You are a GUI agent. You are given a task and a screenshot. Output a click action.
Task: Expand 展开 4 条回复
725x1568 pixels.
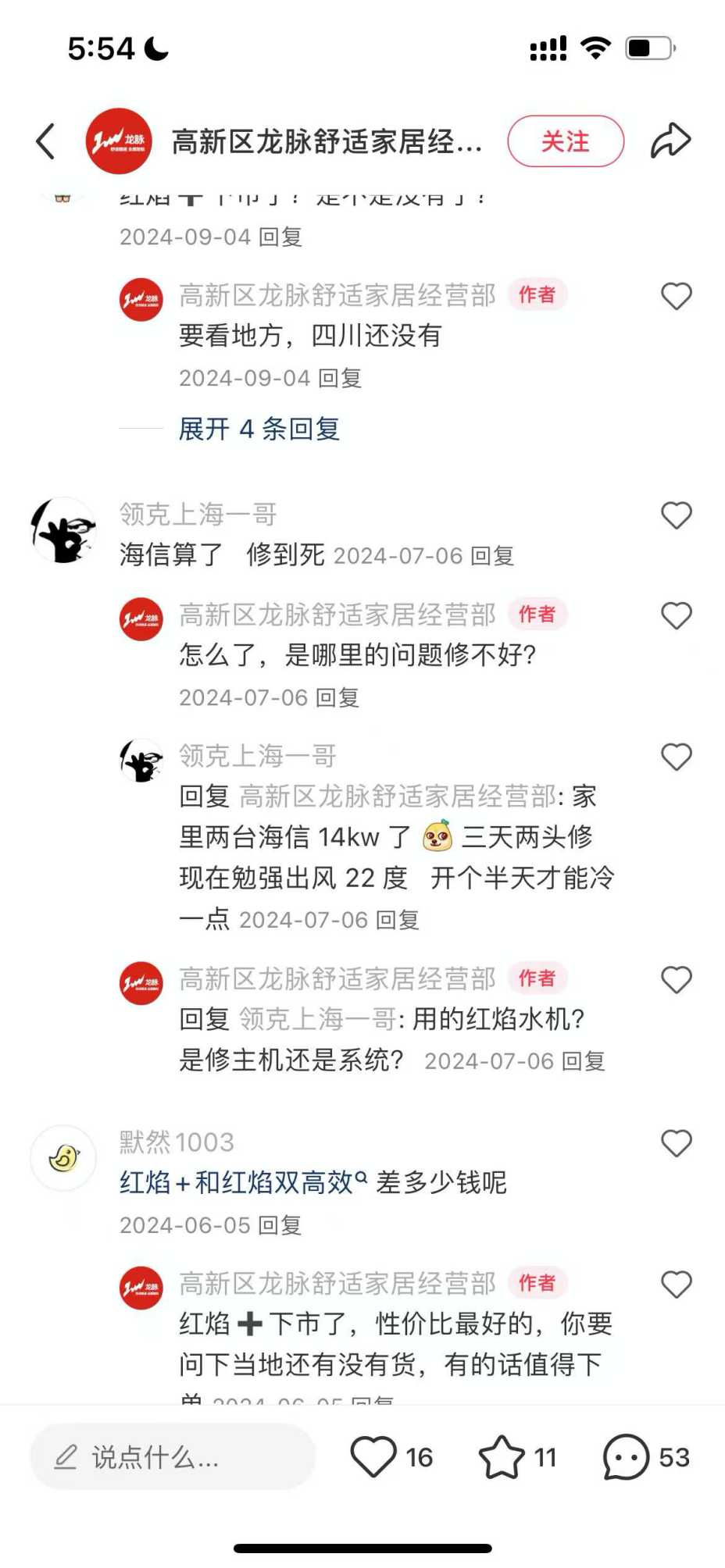coord(259,429)
